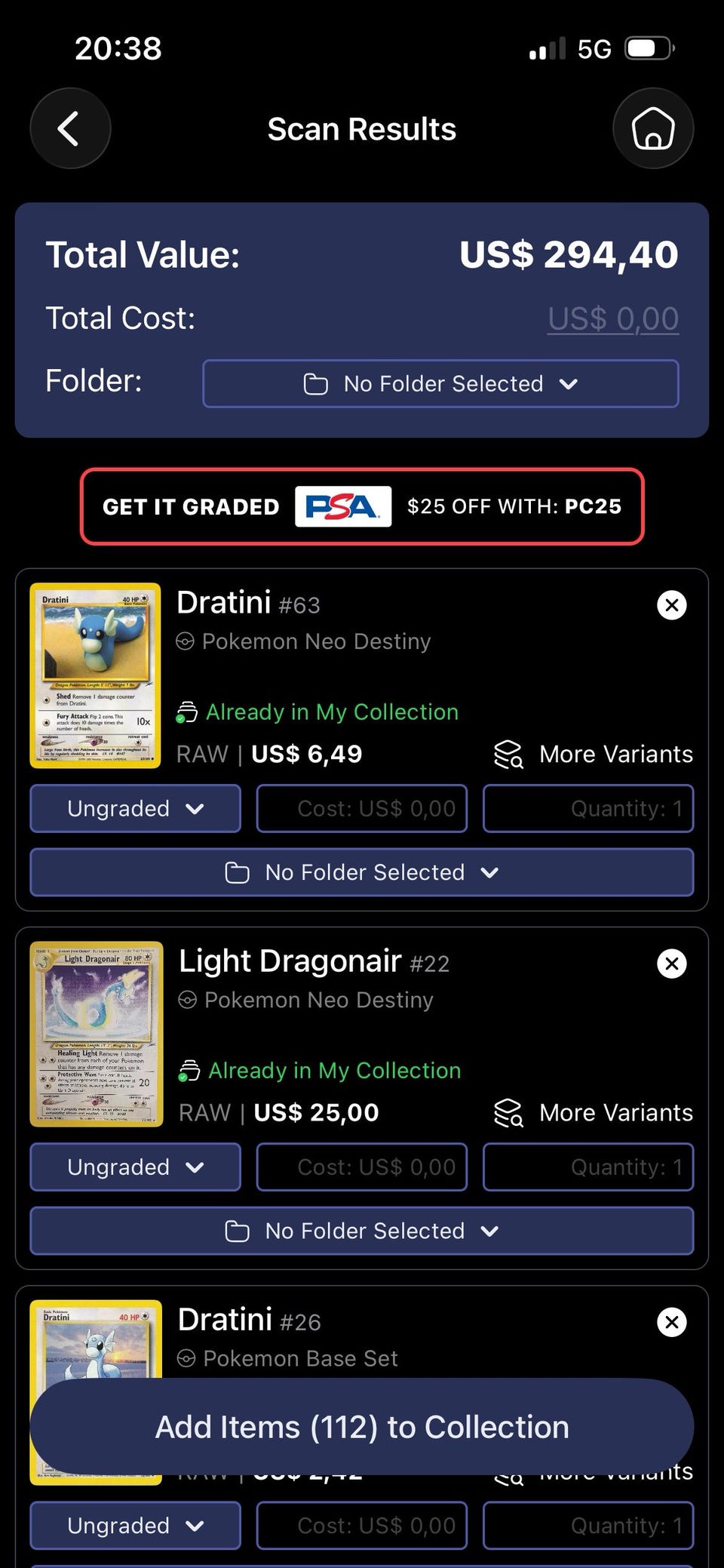Remove Dratini #63 from scan results

671,604
